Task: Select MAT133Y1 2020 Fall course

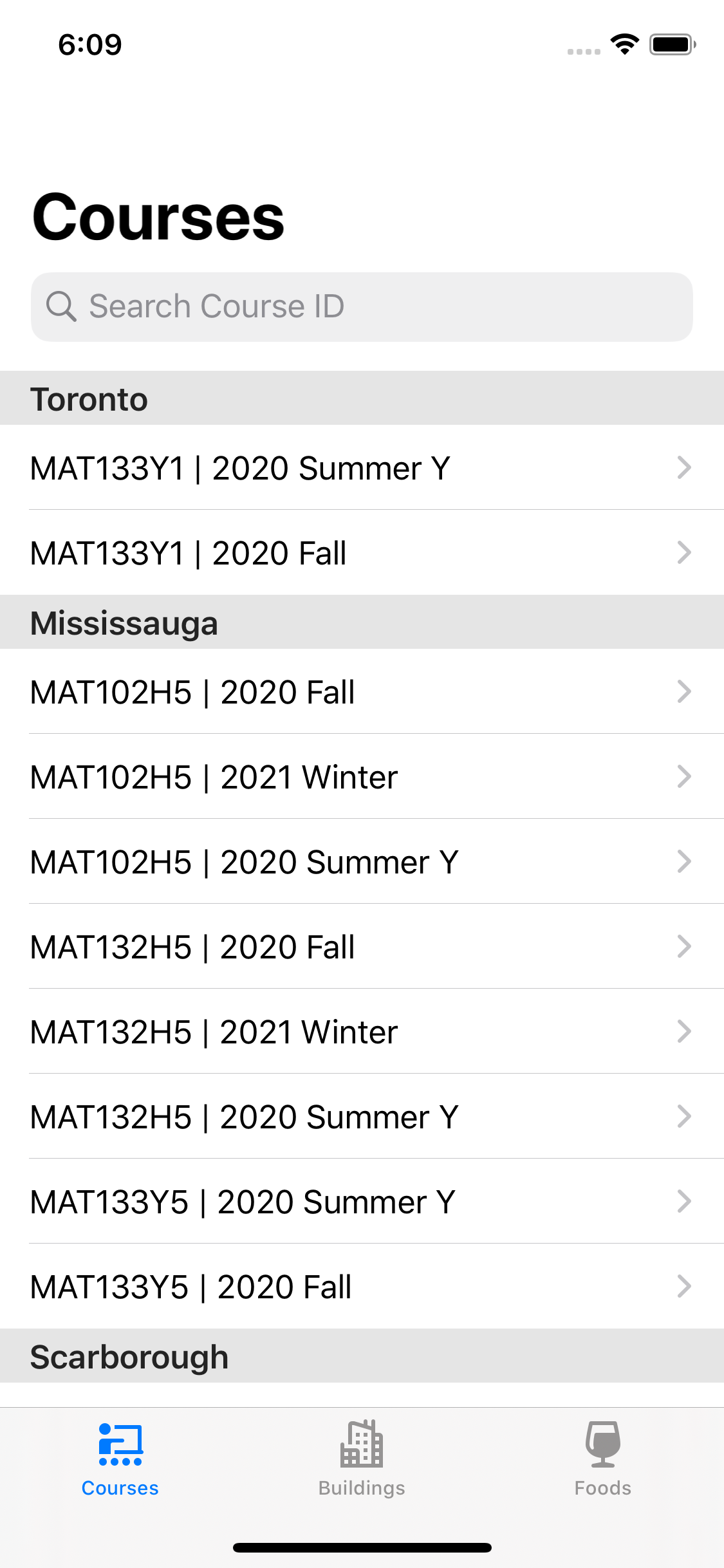Action: (x=362, y=553)
